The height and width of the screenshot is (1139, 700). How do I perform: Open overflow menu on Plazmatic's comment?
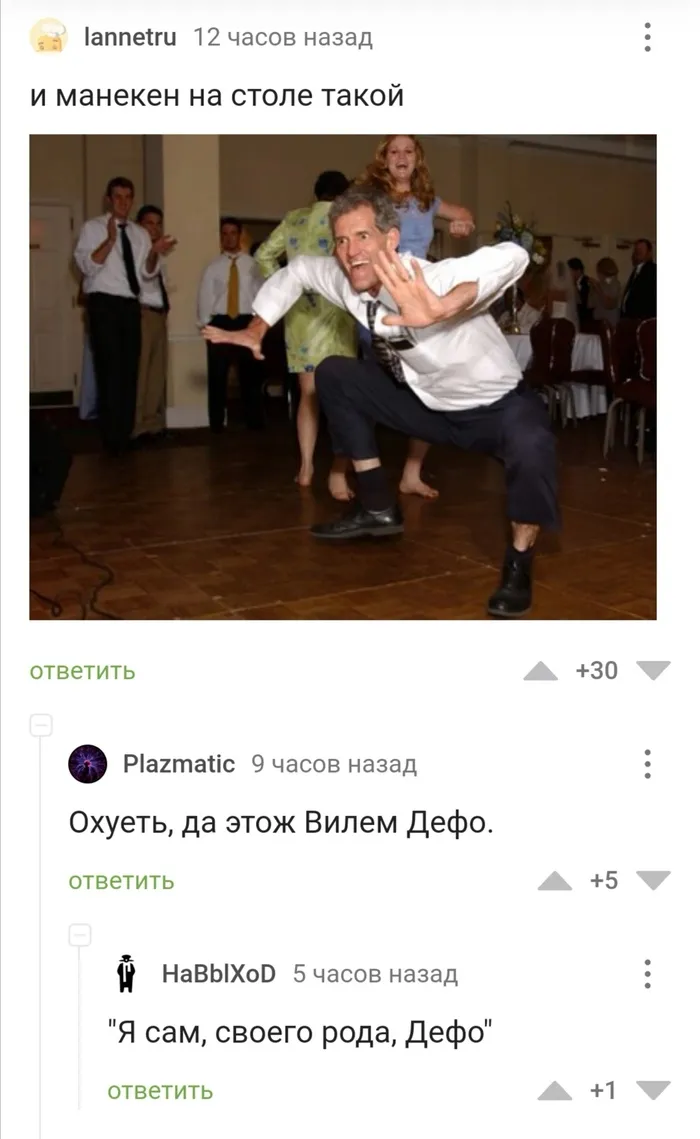pyautogui.click(x=647, y=764)
